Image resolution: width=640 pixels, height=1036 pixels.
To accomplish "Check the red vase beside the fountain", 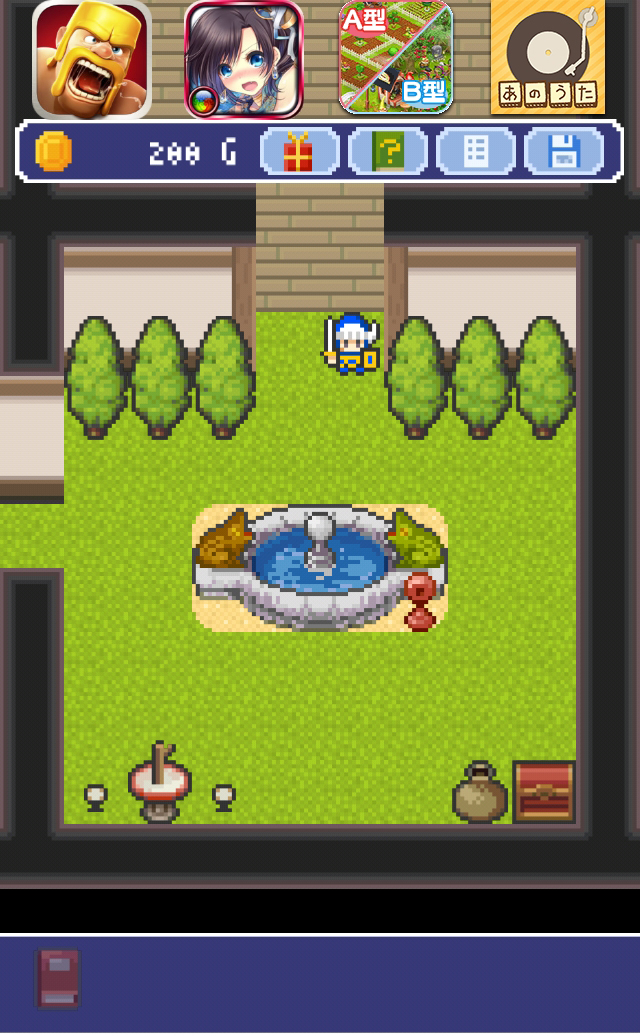I will click(x=420, y=601).
